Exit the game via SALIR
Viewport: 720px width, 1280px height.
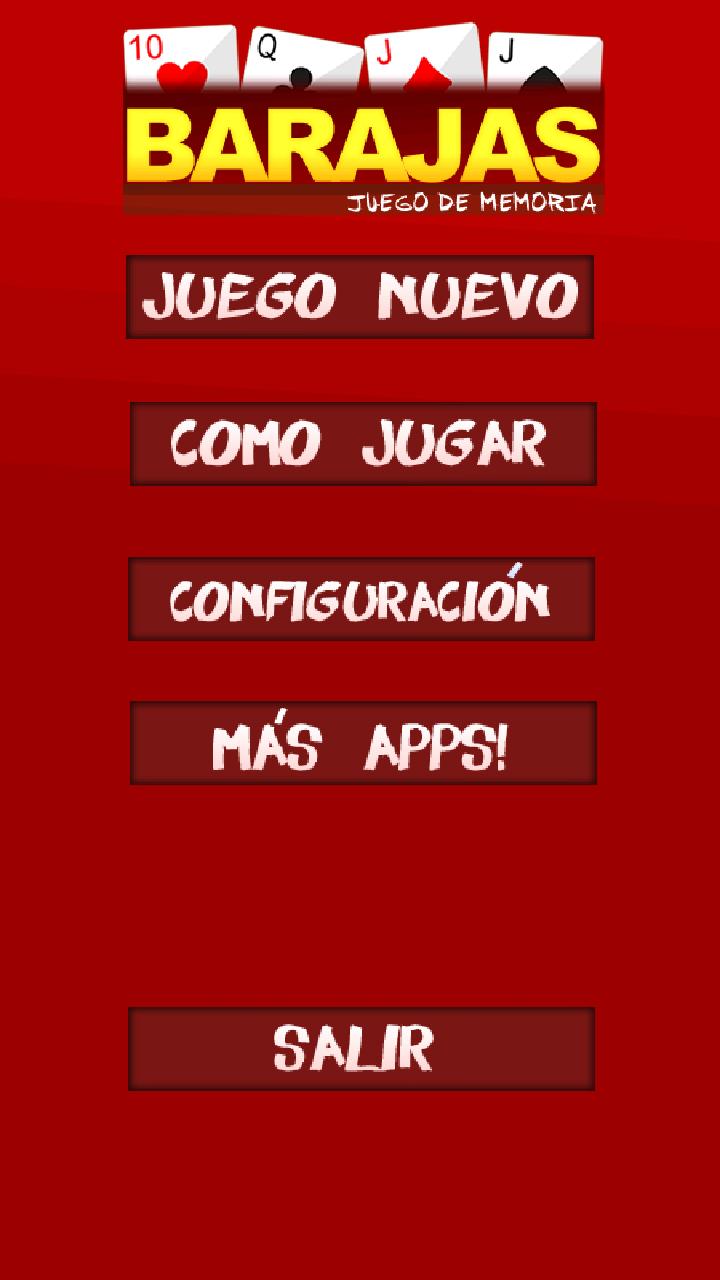(x=360, y=1048)
